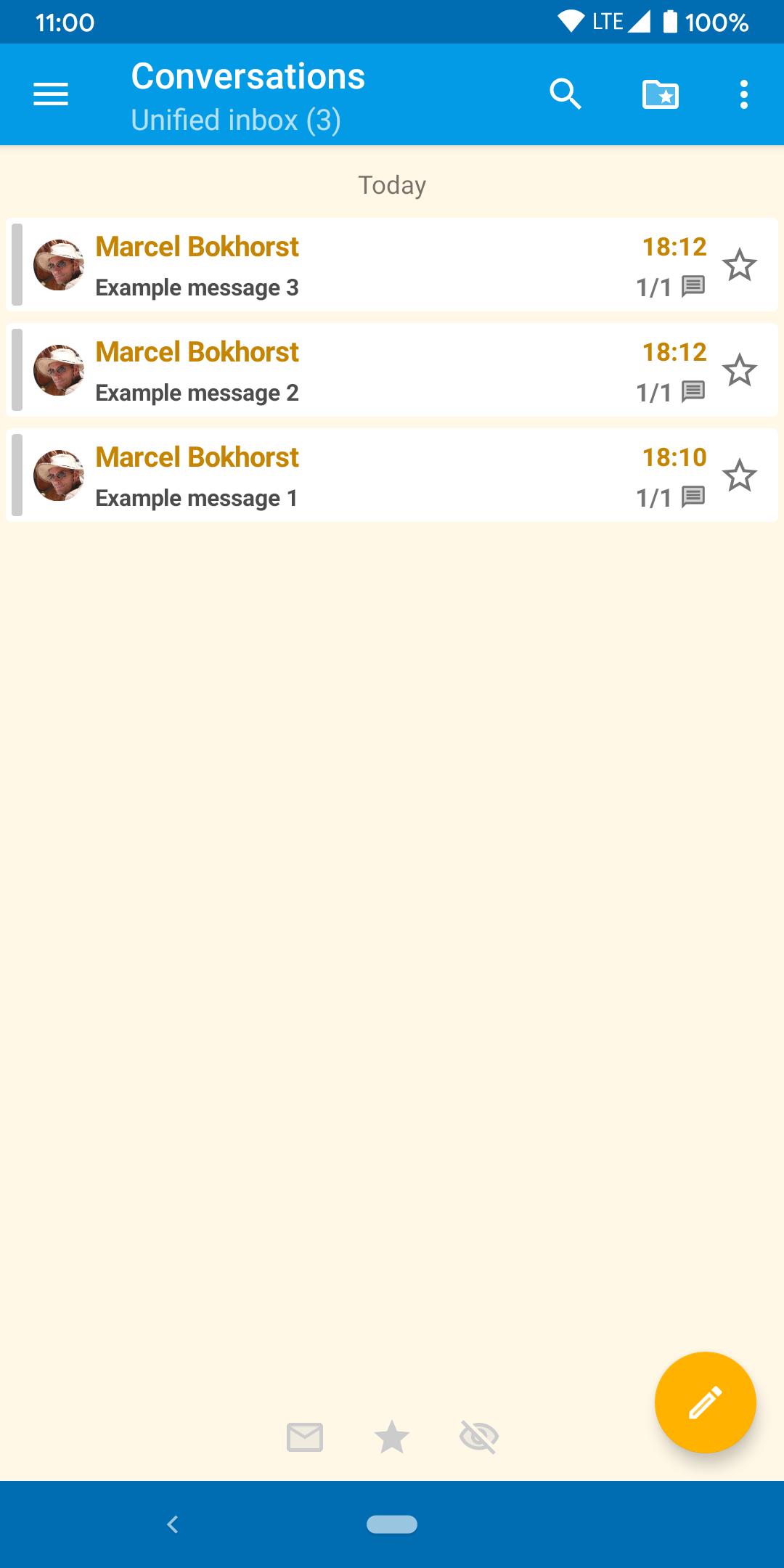Viewport: 784px width, 1568px height.
Task: Search messages with the magnifier icon
Action: (x=565, y=94)
